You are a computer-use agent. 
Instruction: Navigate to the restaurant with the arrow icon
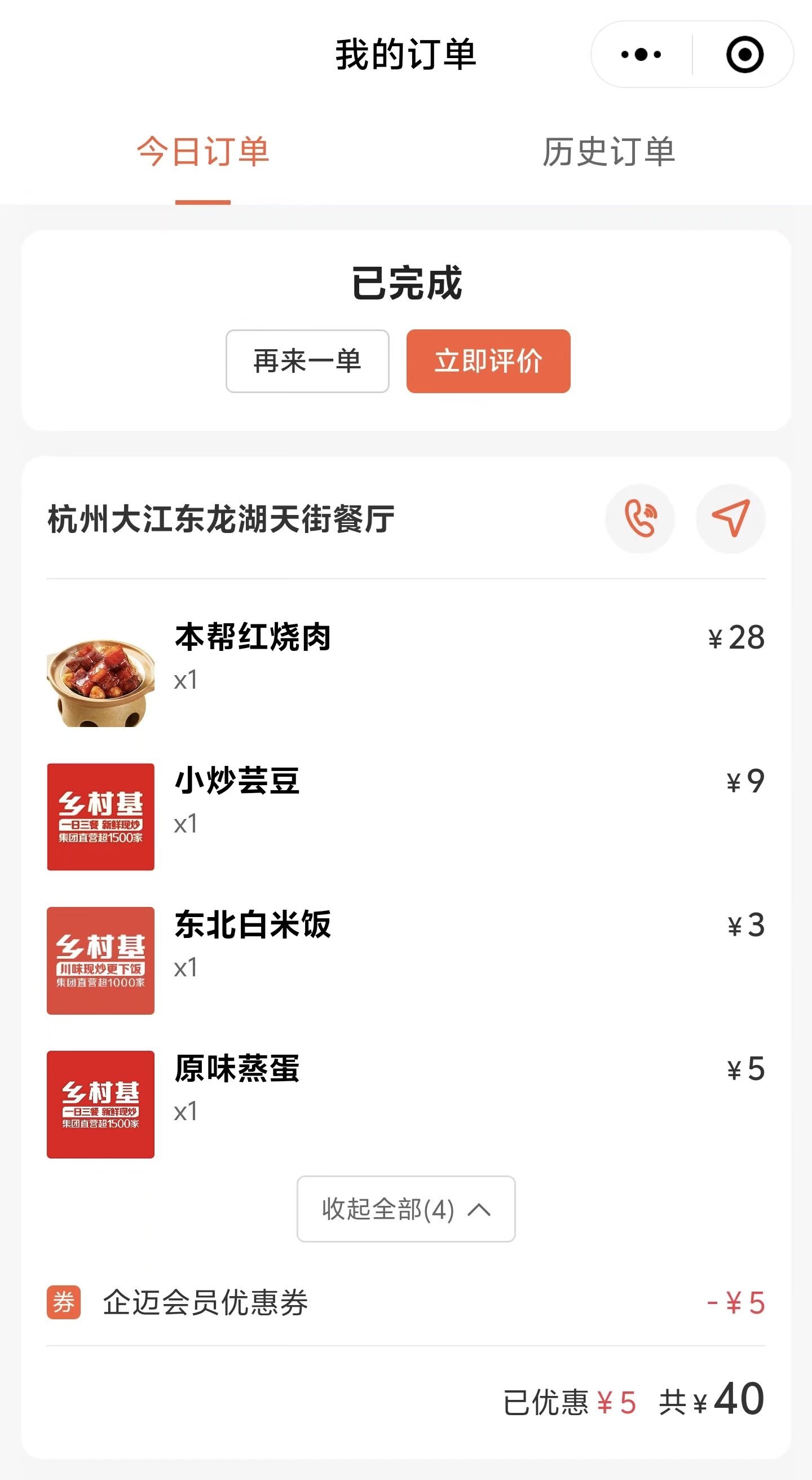click(730, 519)
